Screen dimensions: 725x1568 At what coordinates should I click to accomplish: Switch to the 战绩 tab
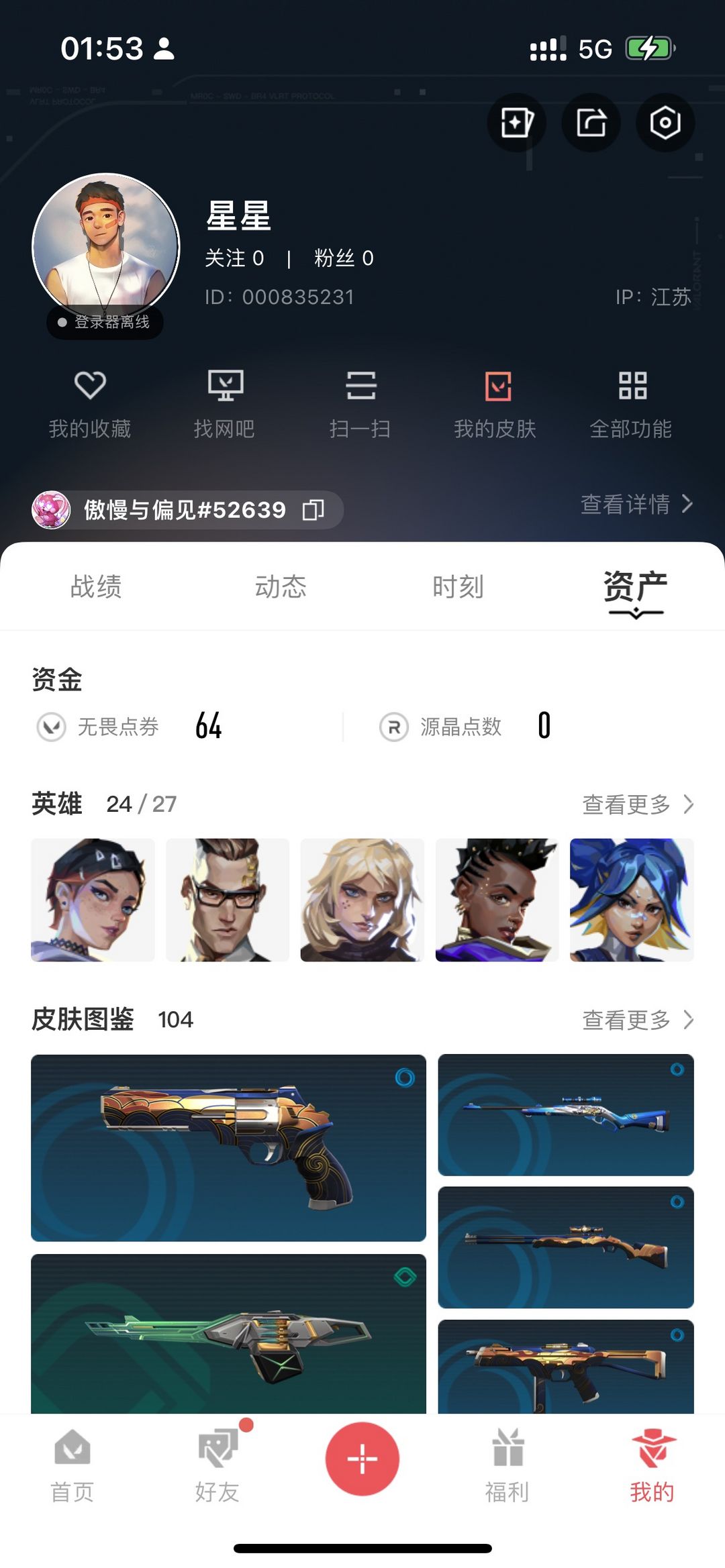(96, 586)
